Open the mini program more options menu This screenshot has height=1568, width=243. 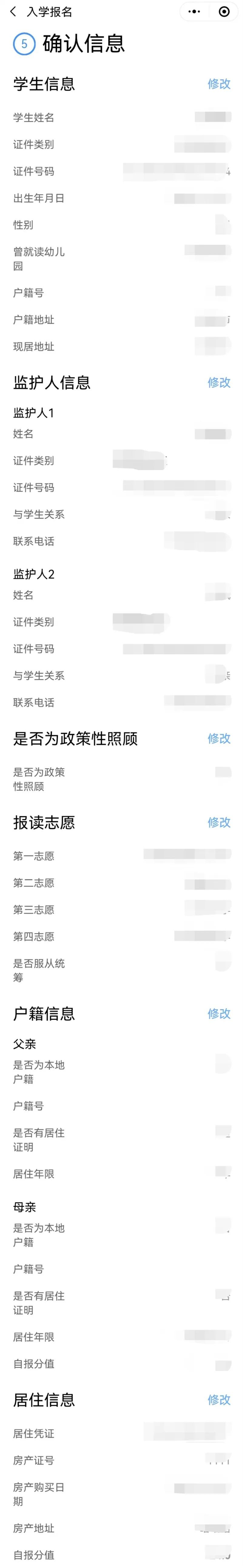[194, 12]
